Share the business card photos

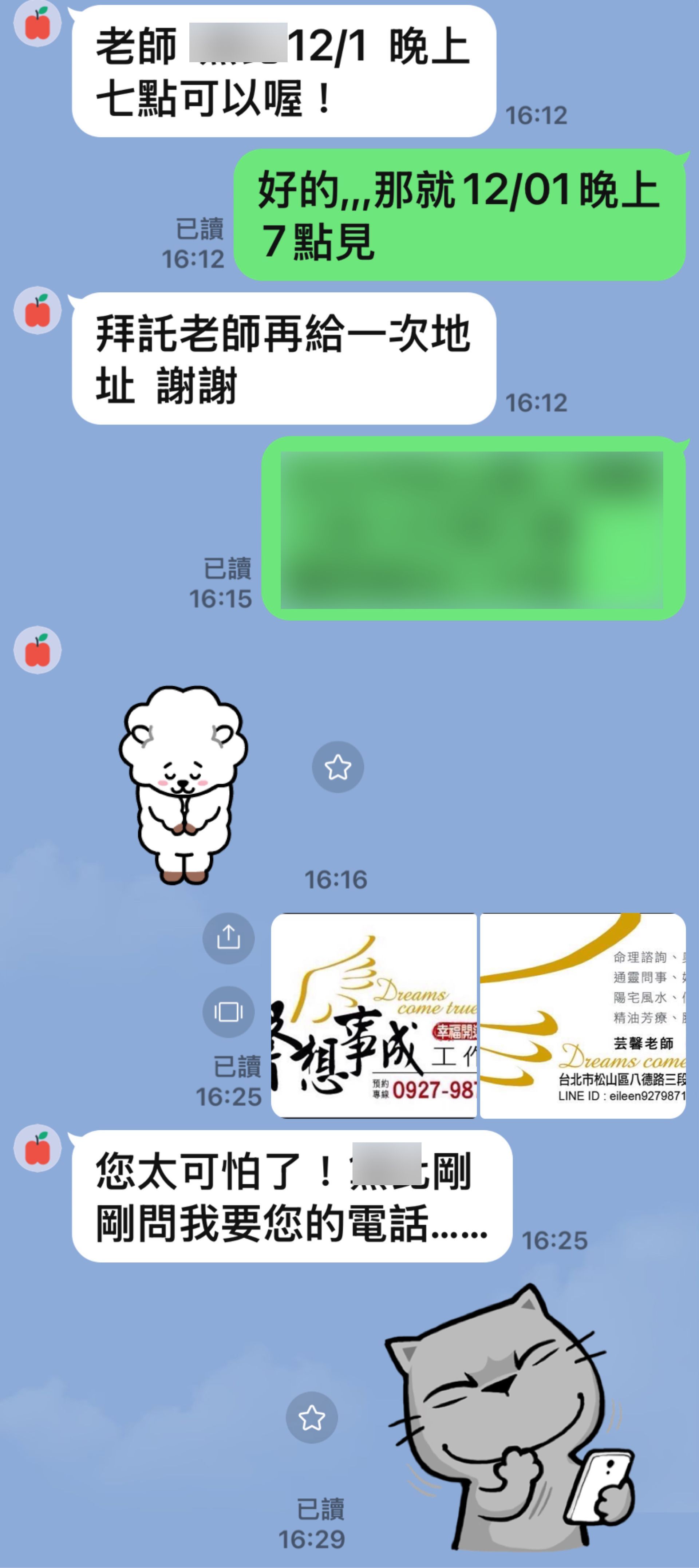[228, 938]
